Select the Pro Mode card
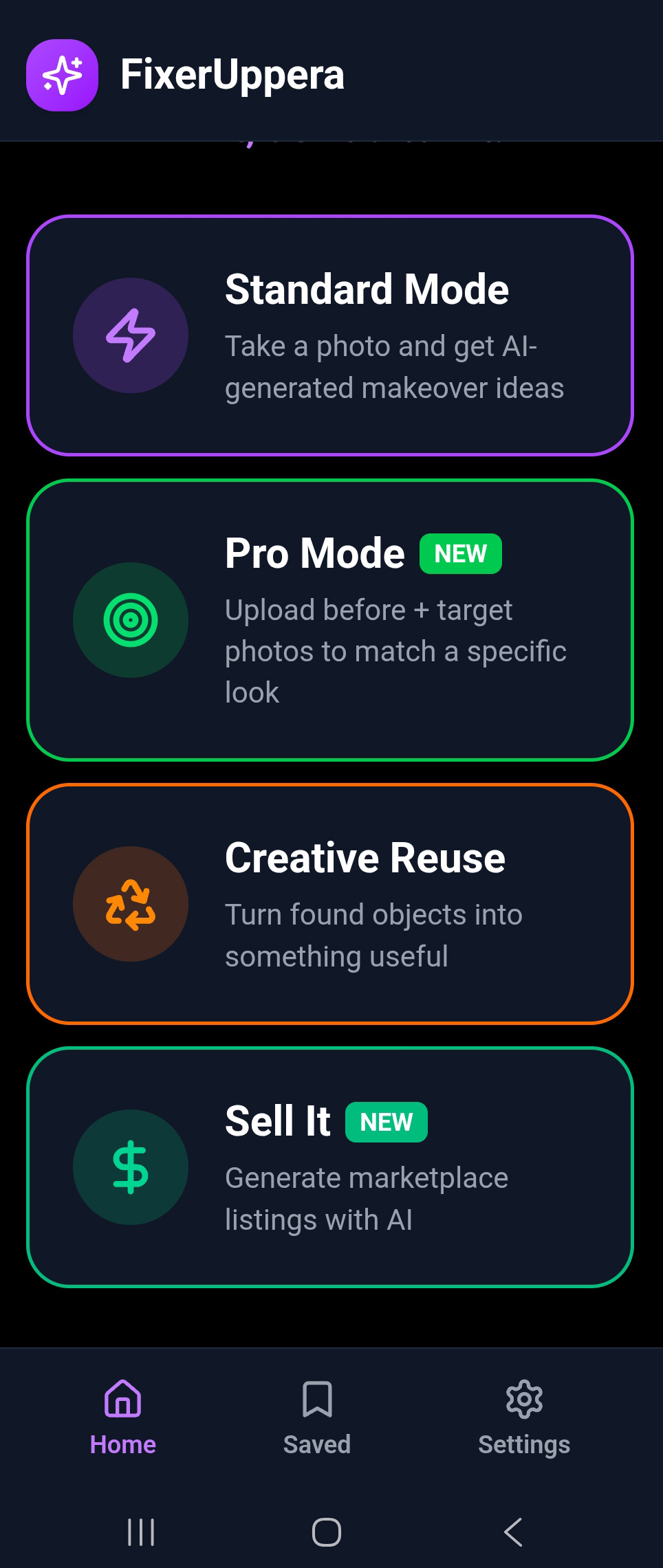663x1568 pixels. pos(330,620)
